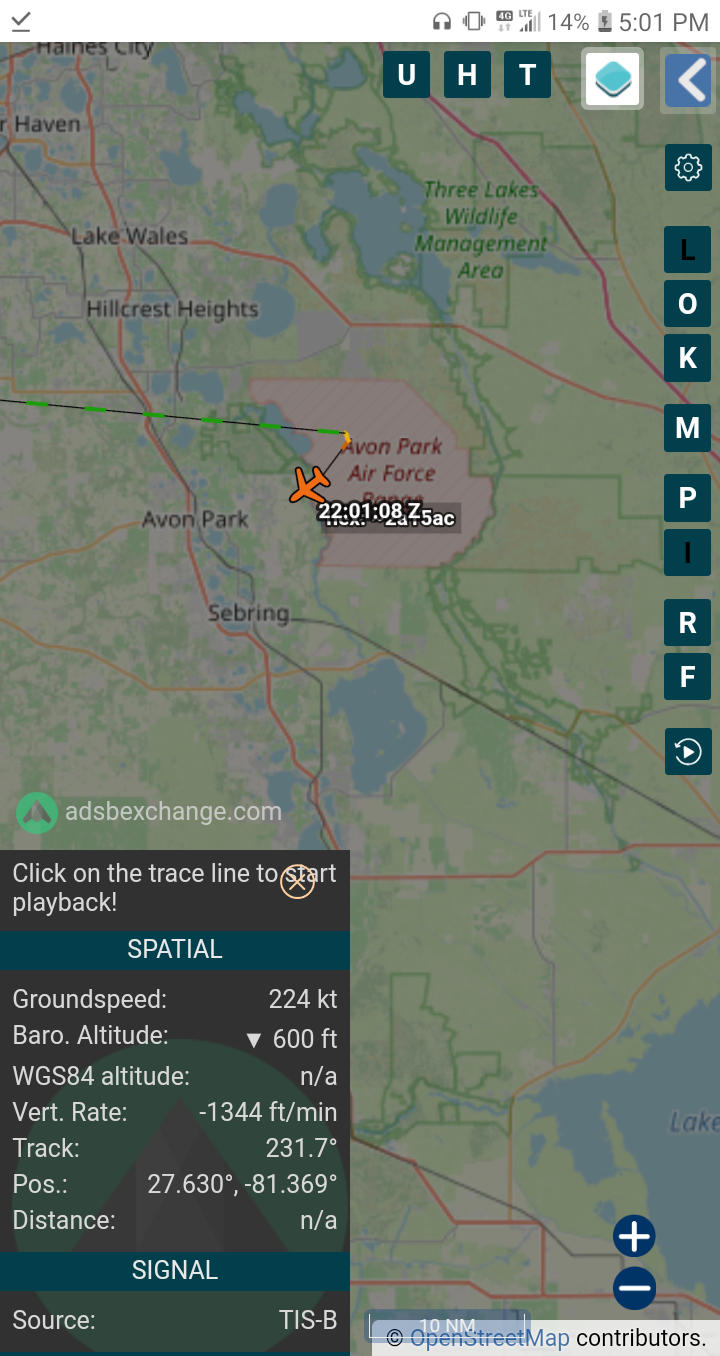The width and height of the screenshot is (720, 1356).
Task: Tap the M map option button
Action: 688,428
